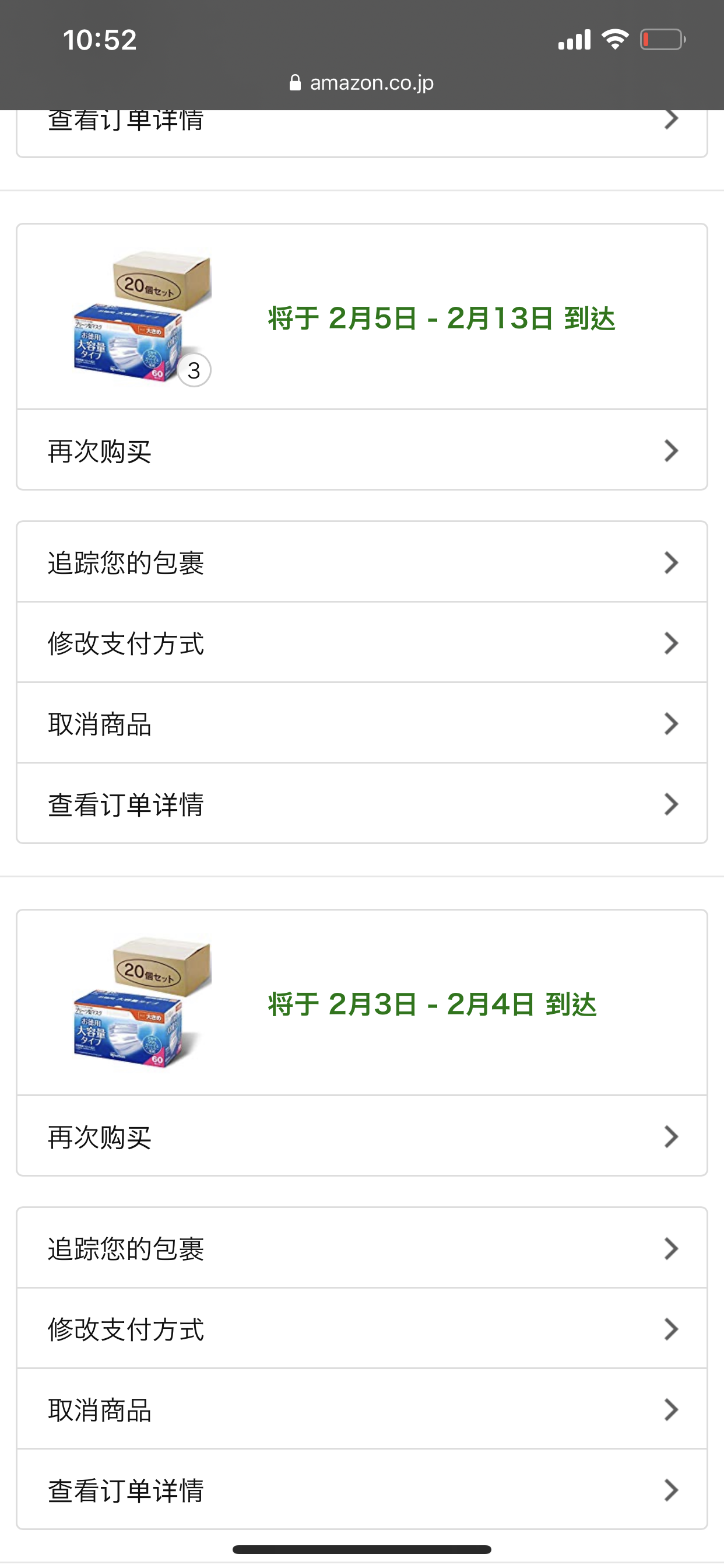Open 追踪您的包裹 for the 2月5日 order
Viewport: 724px width, 1568px height.
click(362, 562)
